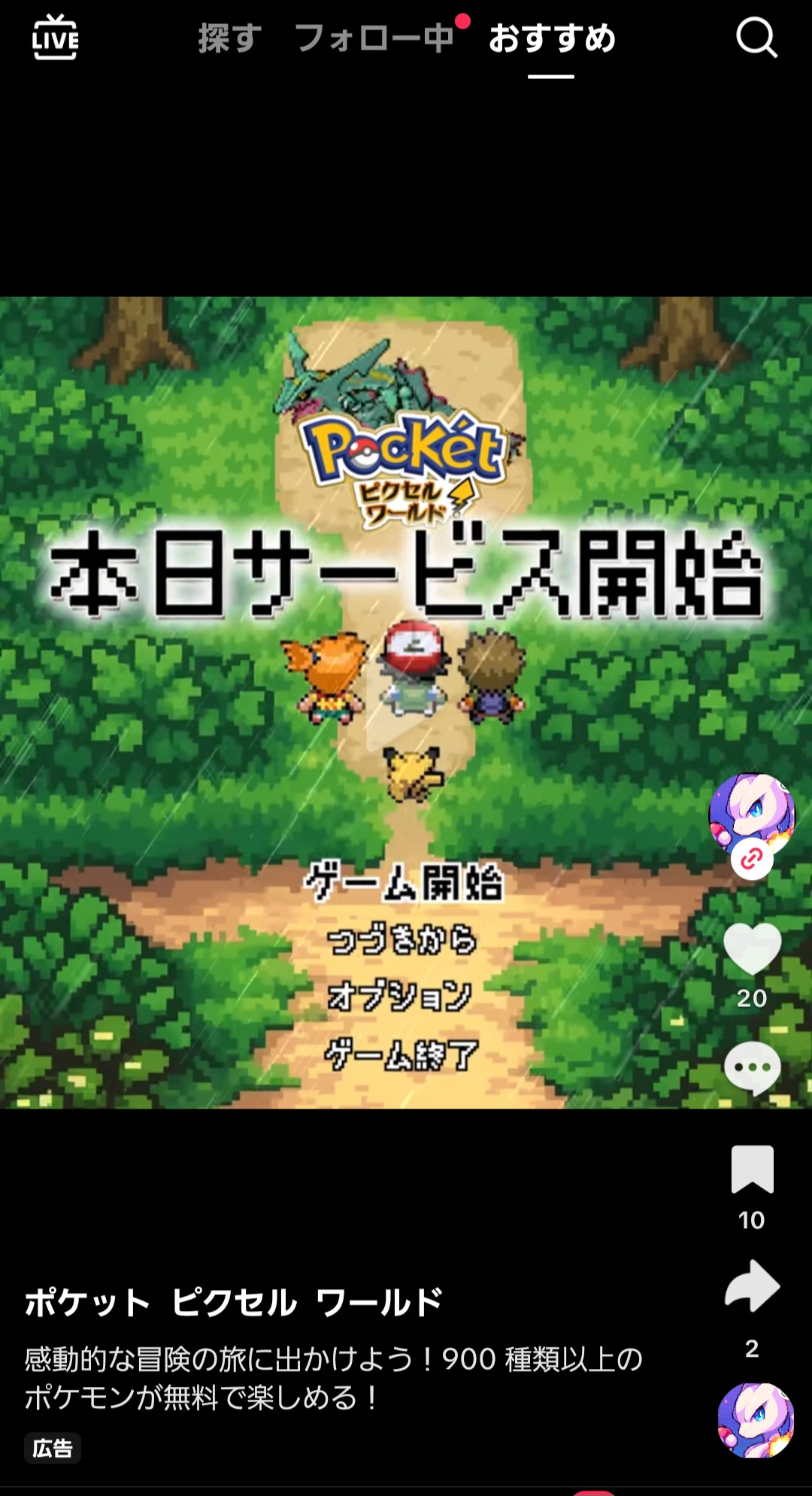Open the comments bubble
Screen dimensions: 812x1496
(x=752, y=1068)
